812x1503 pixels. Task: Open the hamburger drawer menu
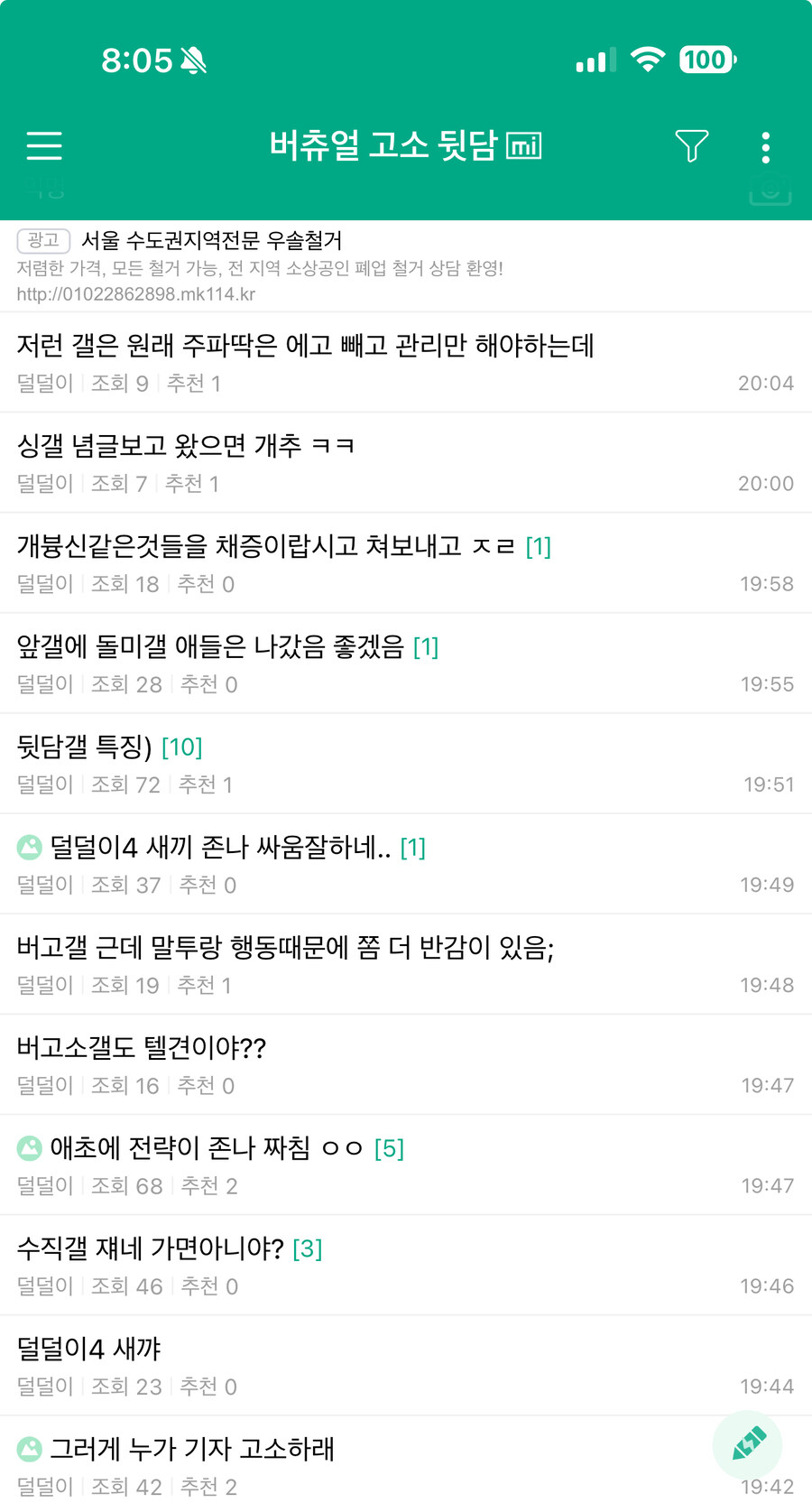(44, 146)
